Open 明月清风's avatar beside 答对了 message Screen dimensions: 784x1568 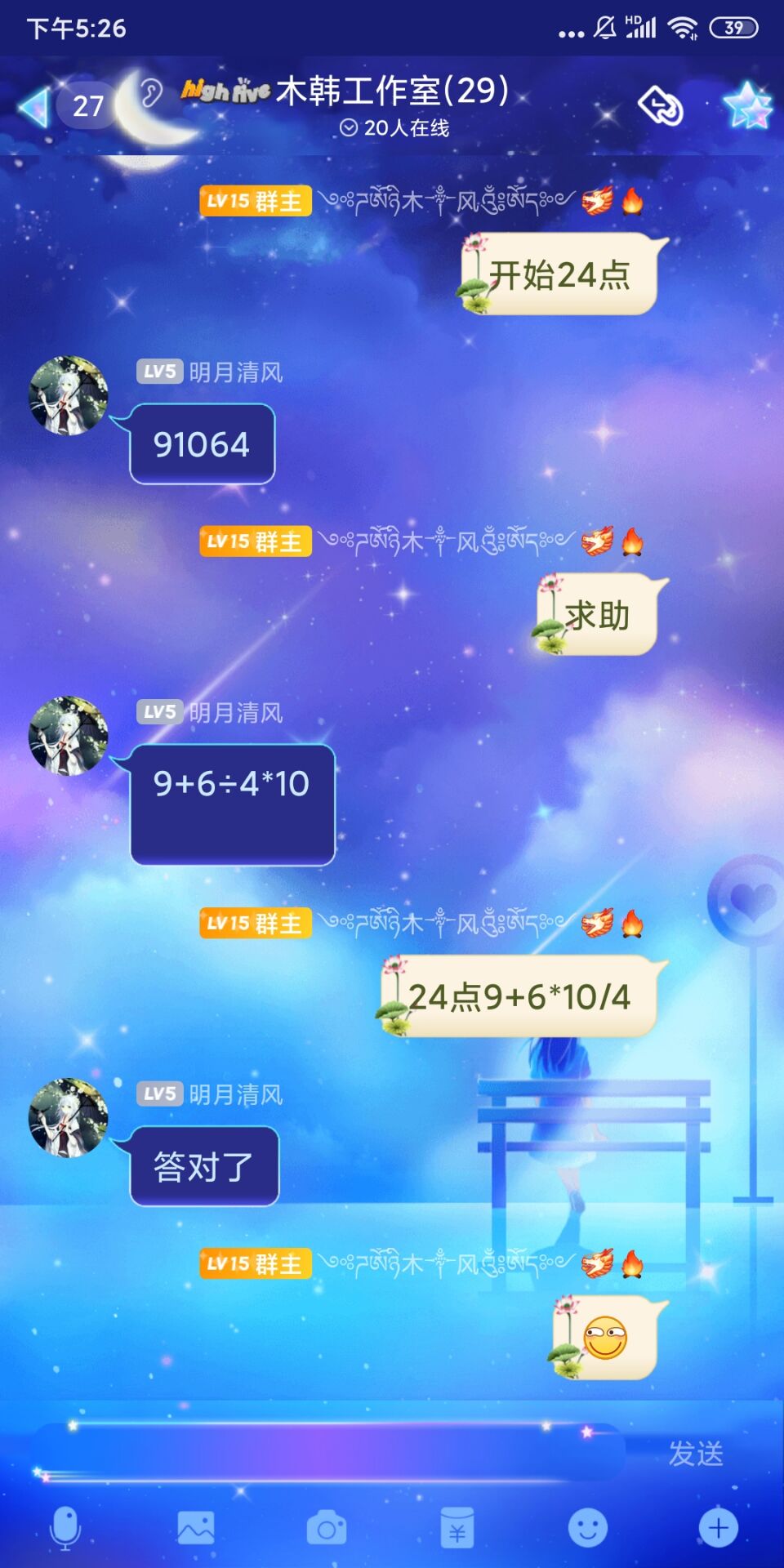[x=69, y=1118]
